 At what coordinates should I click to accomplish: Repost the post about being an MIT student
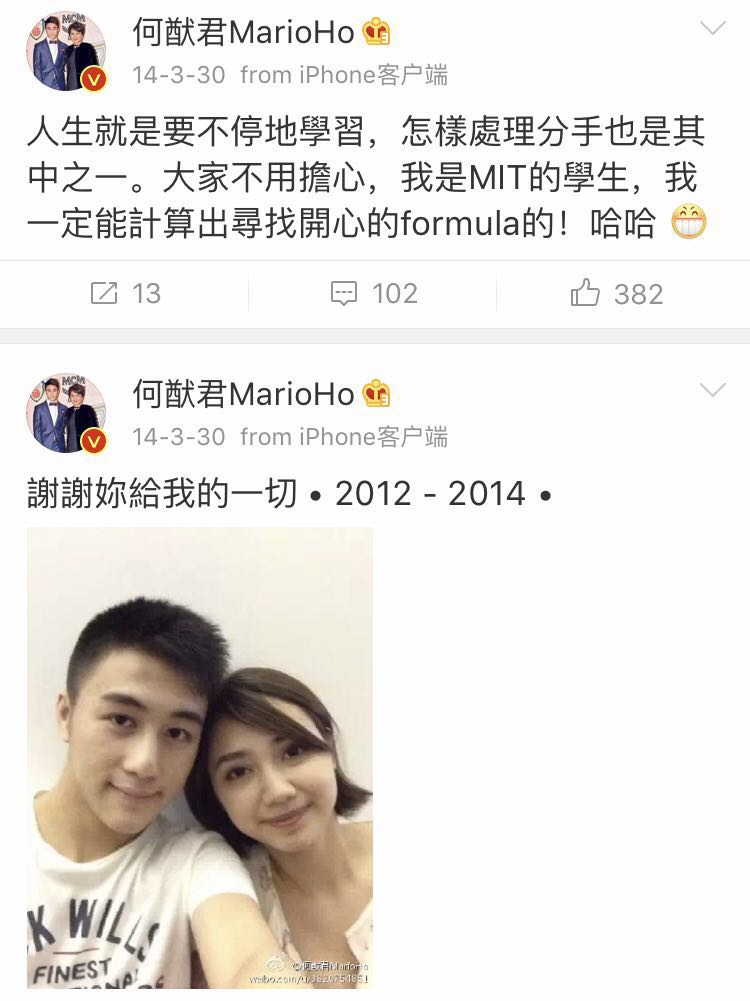[125, 293]
